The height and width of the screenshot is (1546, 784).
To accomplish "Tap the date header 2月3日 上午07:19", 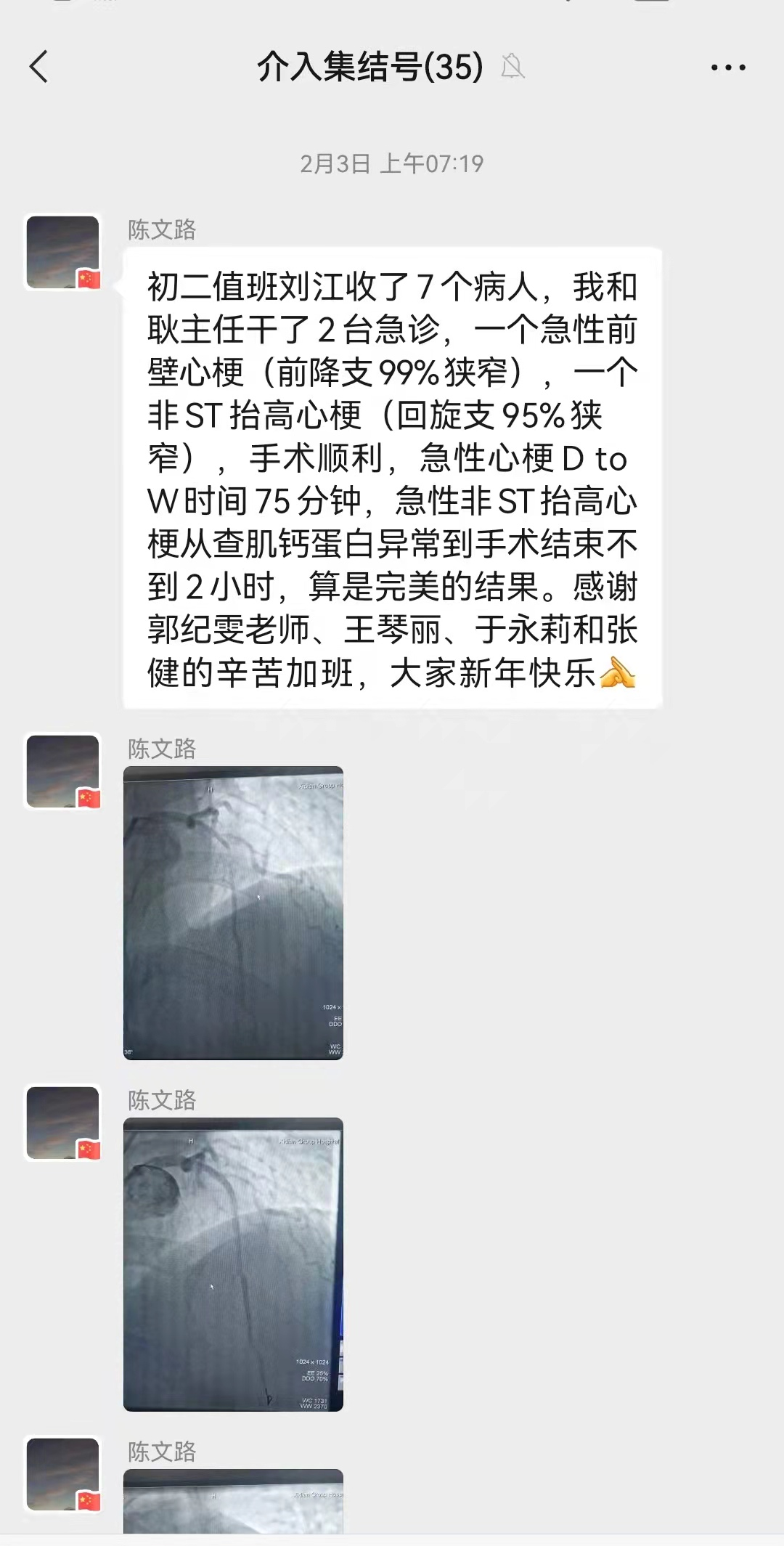I will (392, 163).
